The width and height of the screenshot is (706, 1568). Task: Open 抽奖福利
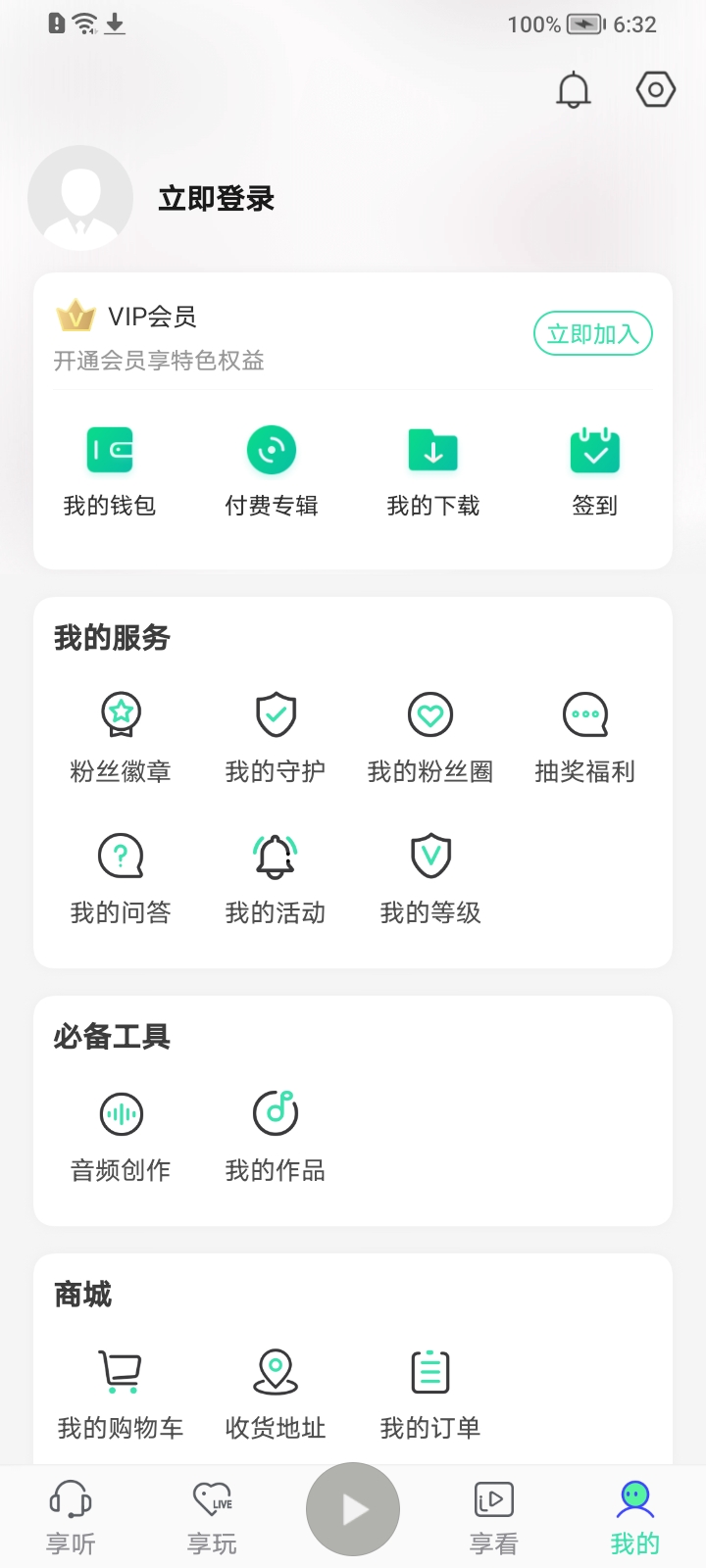point(585,738)
